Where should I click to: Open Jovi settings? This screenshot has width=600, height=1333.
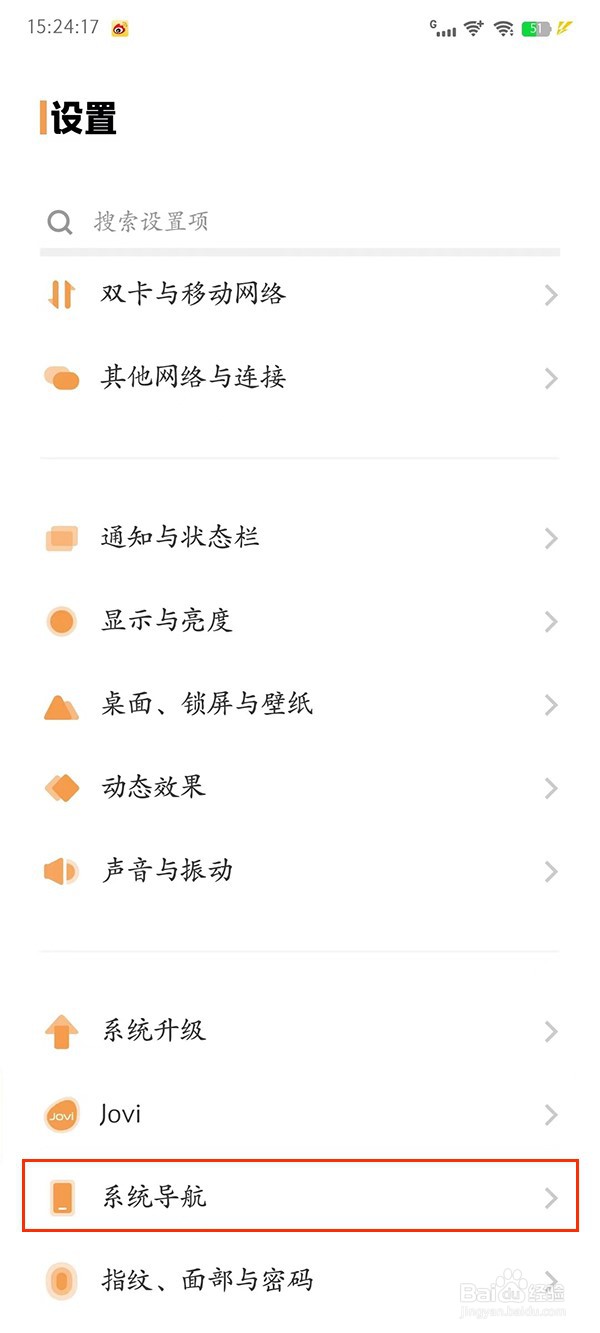[300, 1114]
